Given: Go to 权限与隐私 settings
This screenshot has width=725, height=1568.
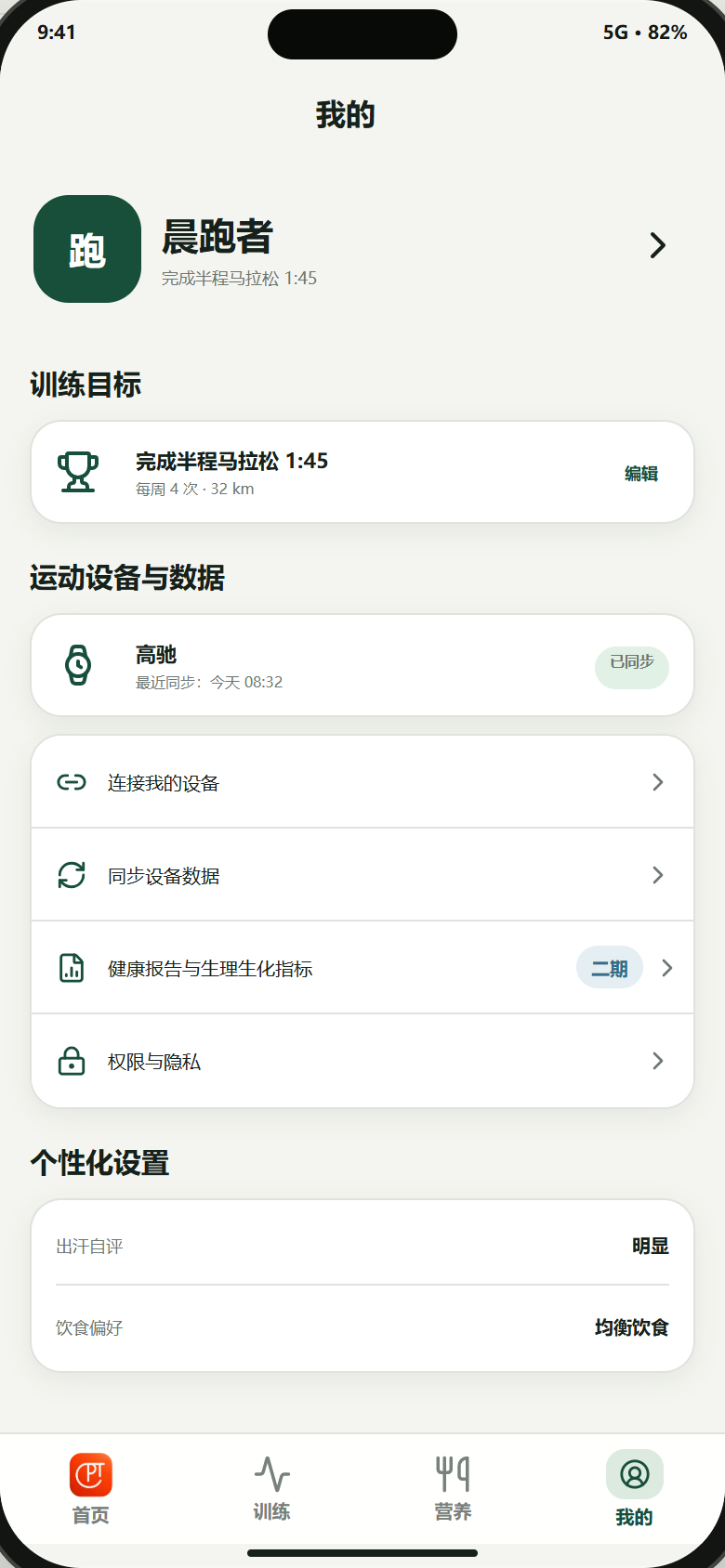Looking at the screenshot, I should (x=362, y=1061).
